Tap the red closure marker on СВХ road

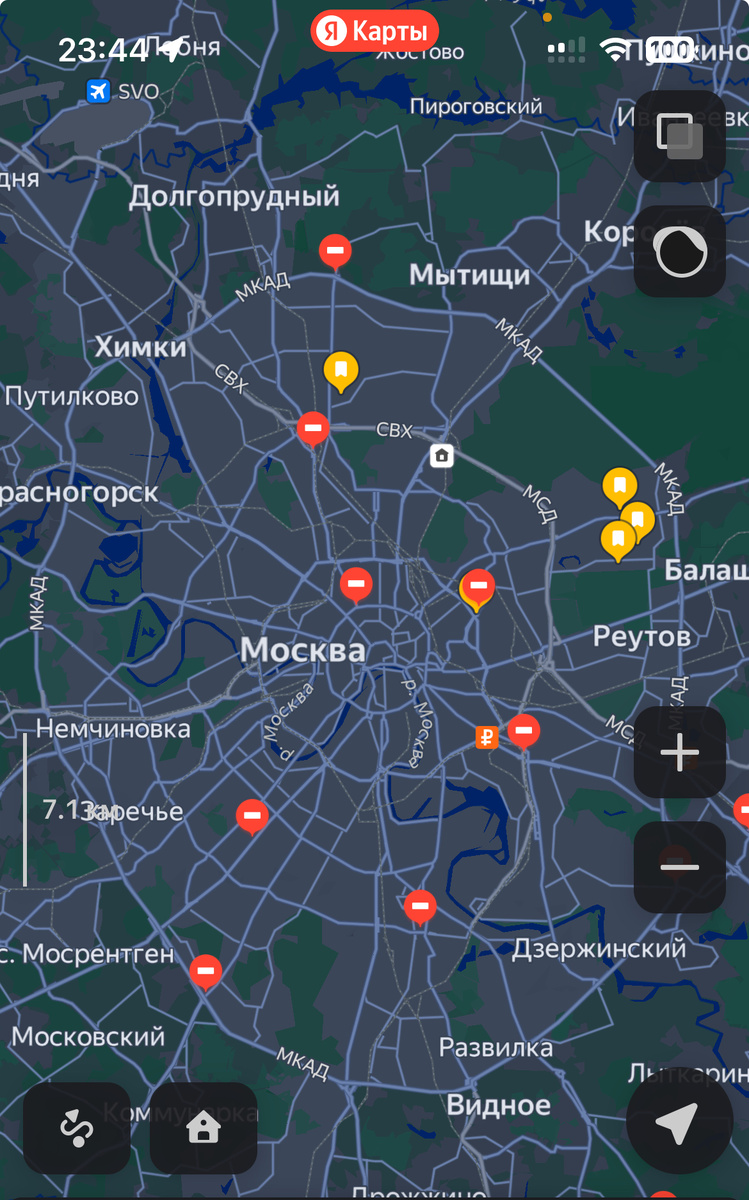tap(313, 429)
